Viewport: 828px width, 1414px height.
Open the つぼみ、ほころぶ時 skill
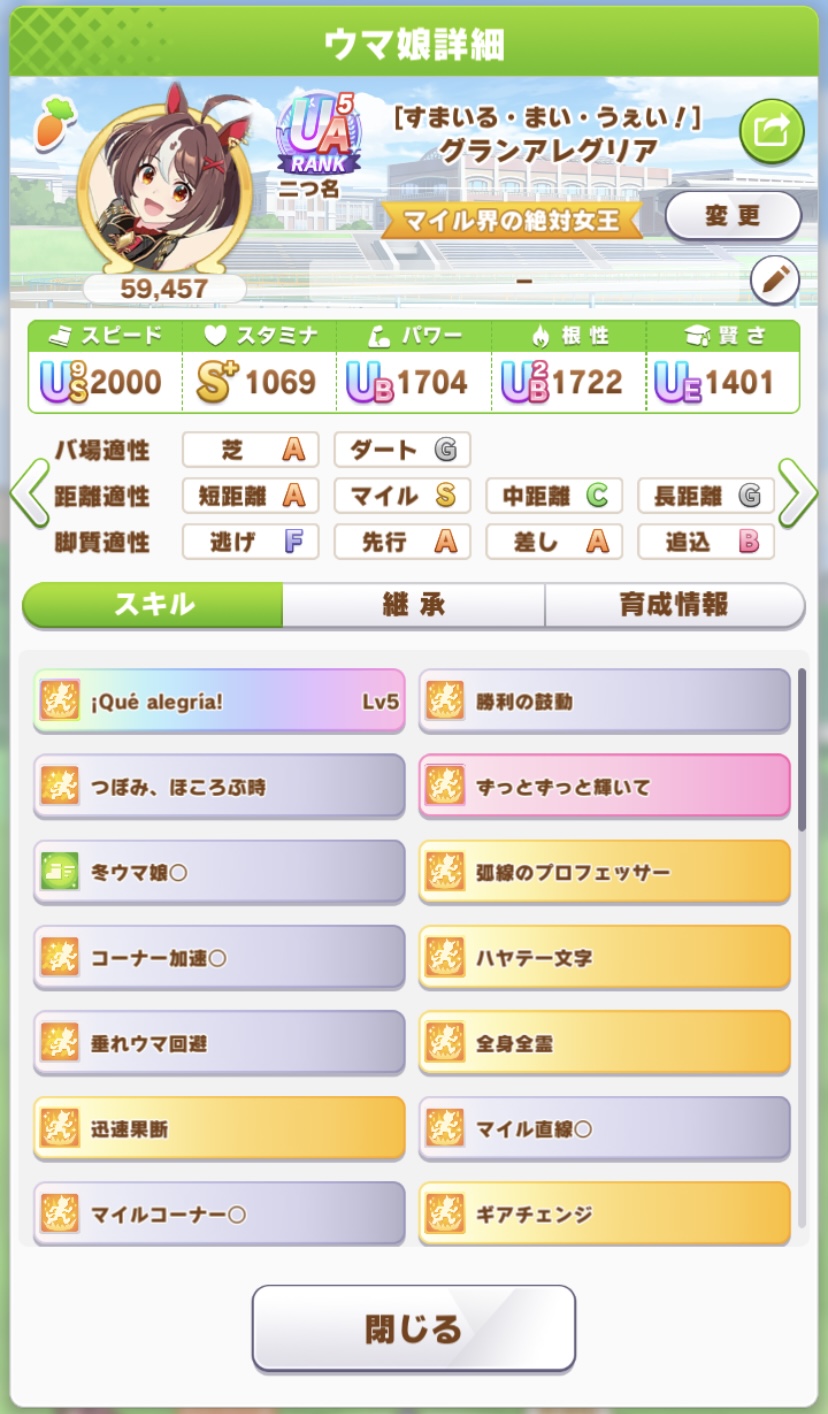(x=219, y=787)
